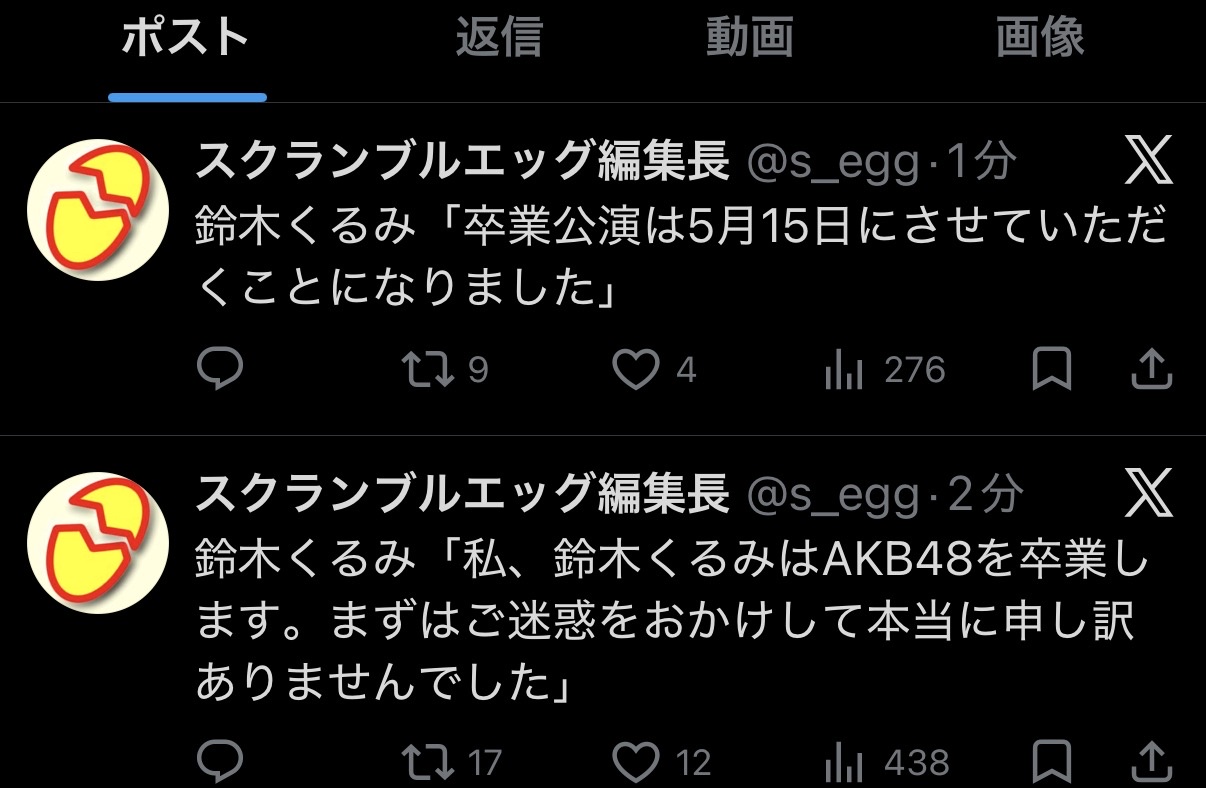
Task: Open the avatar on the 1分 post
Action: [96, 209]
